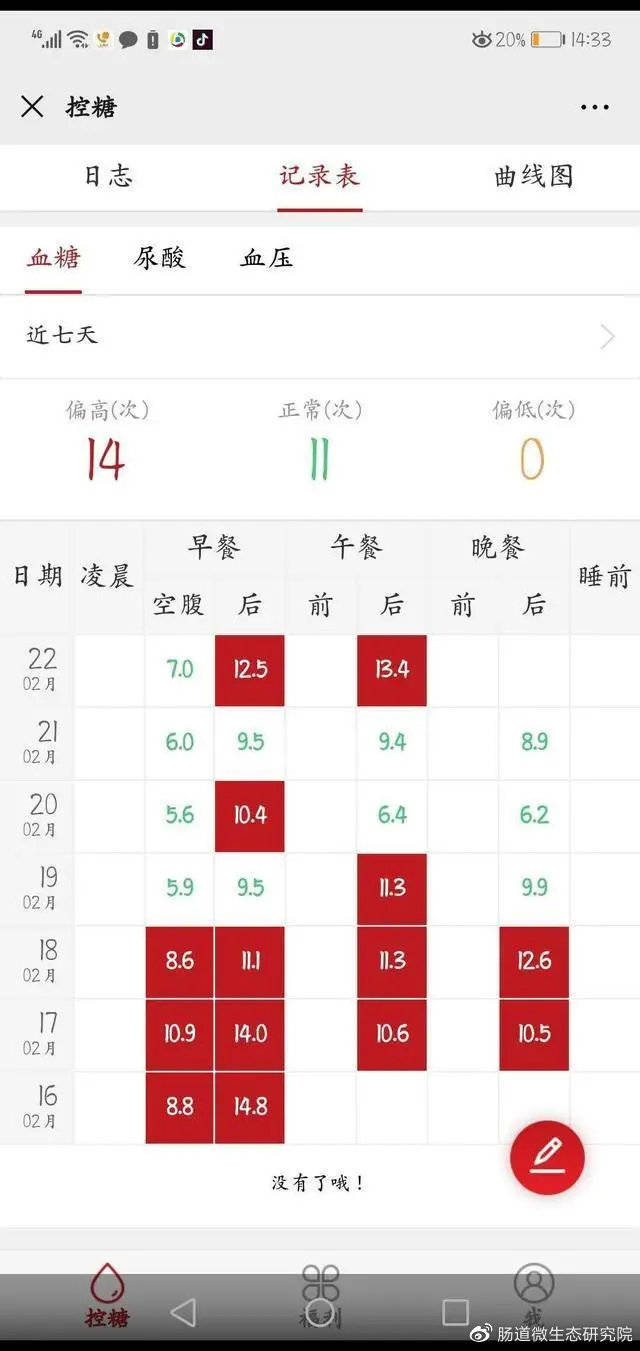Select the 血糖 sub-tab

tap(54, 258)
